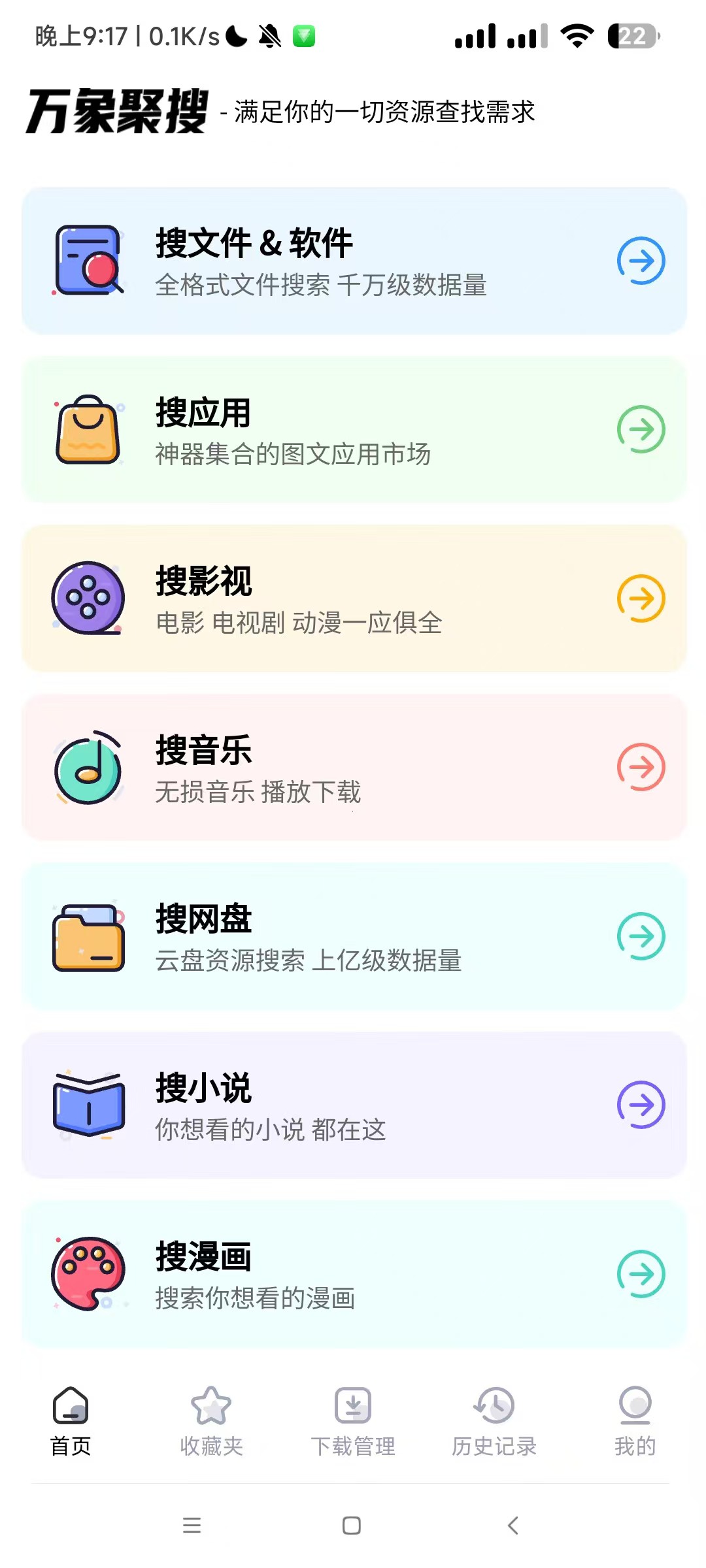Viewport: 706px width, 1568px height.
Task: Open the 搜小说 novel search card
Action: click(x=354, y=1104)
